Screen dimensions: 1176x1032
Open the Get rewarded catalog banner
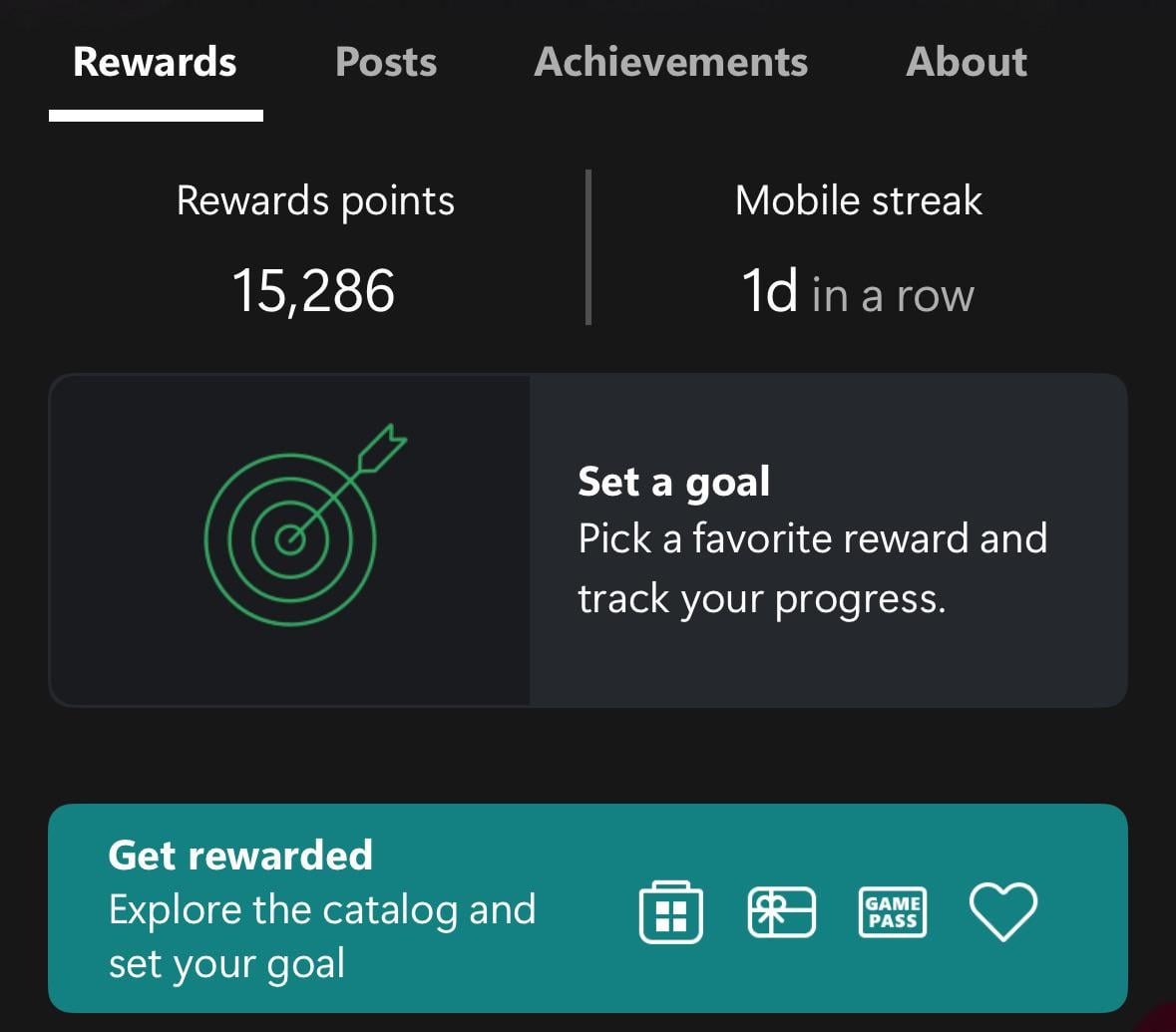(x=588, y=908)
